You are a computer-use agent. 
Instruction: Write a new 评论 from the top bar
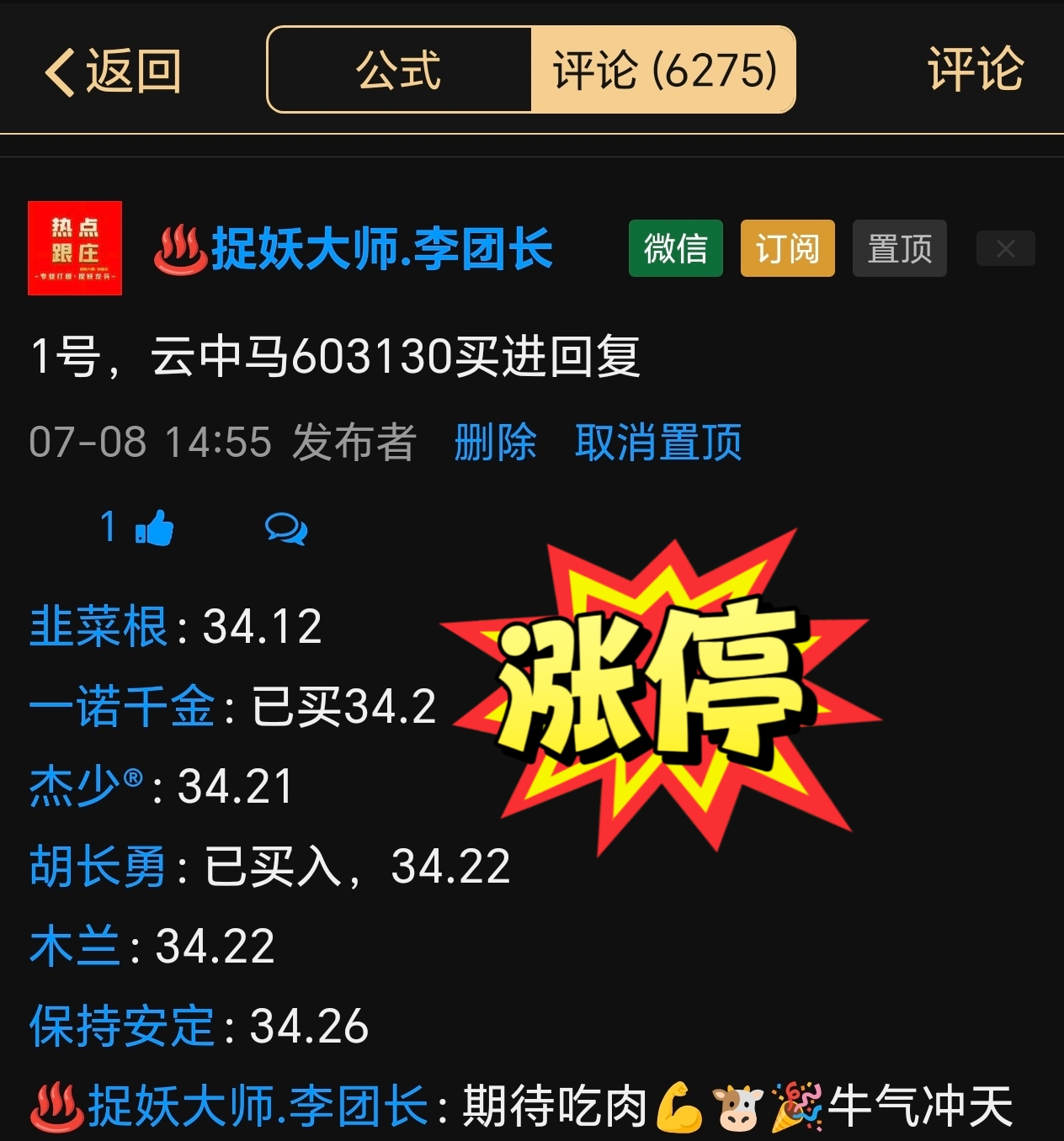pyautogui.click(x=975, y=70)
